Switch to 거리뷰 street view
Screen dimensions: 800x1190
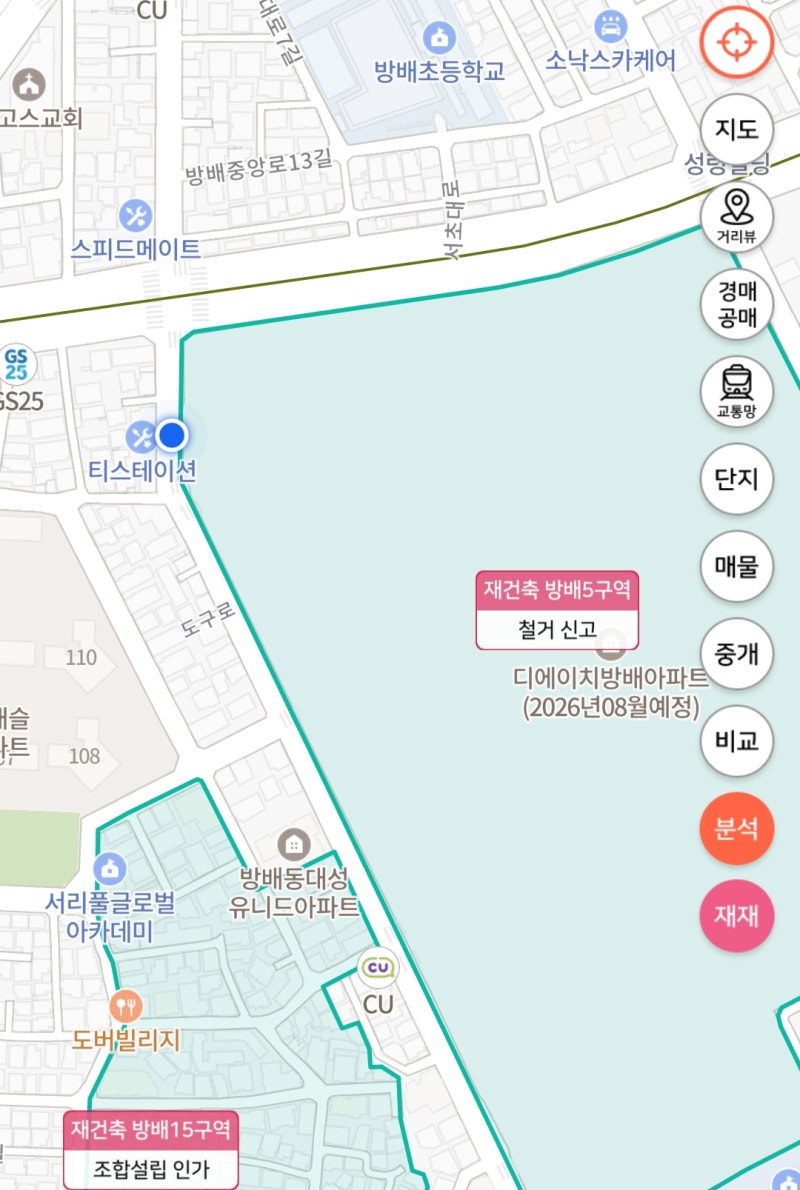(x=737, y=217)
